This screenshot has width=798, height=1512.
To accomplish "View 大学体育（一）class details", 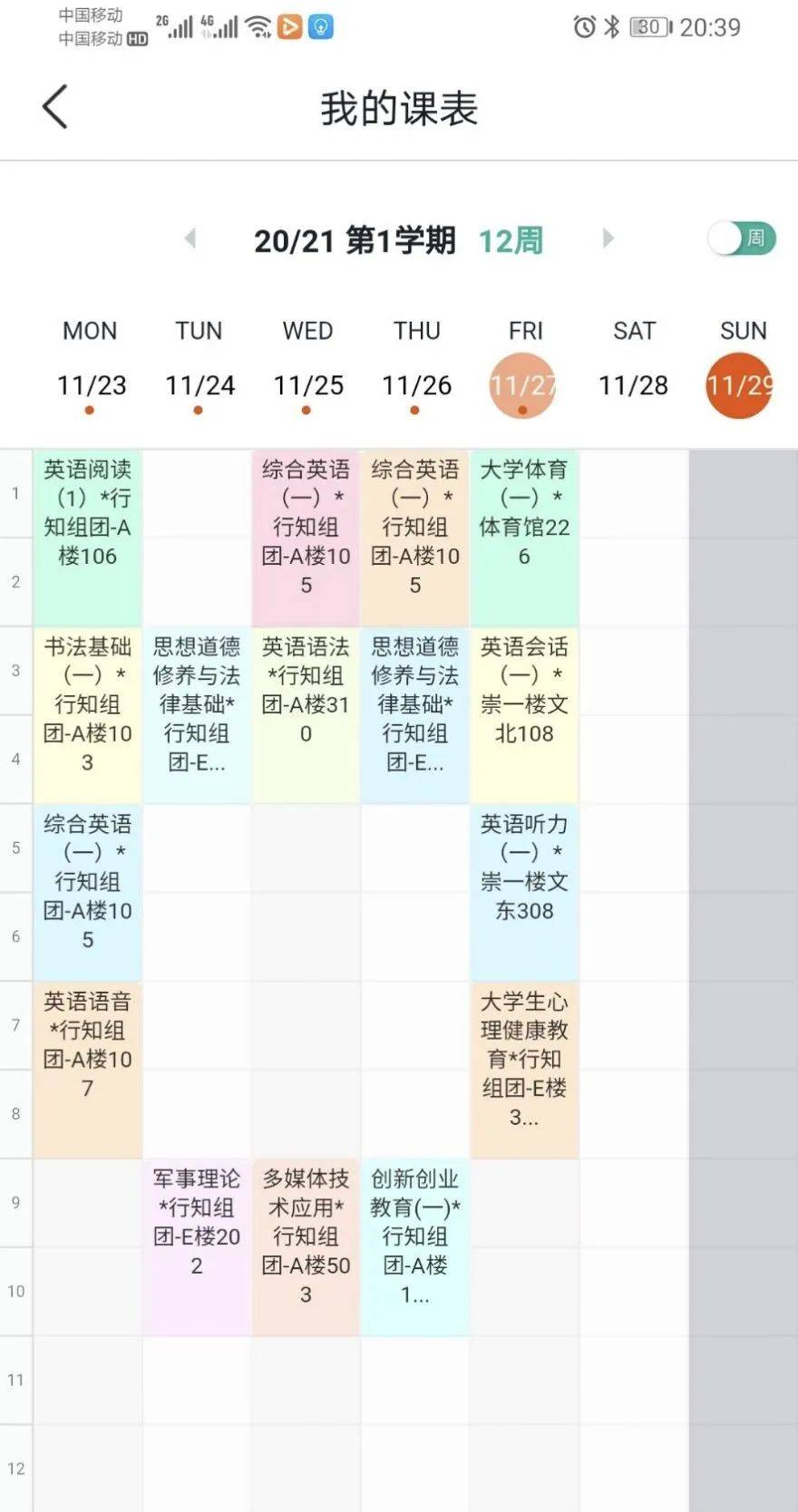I will 524,537.
